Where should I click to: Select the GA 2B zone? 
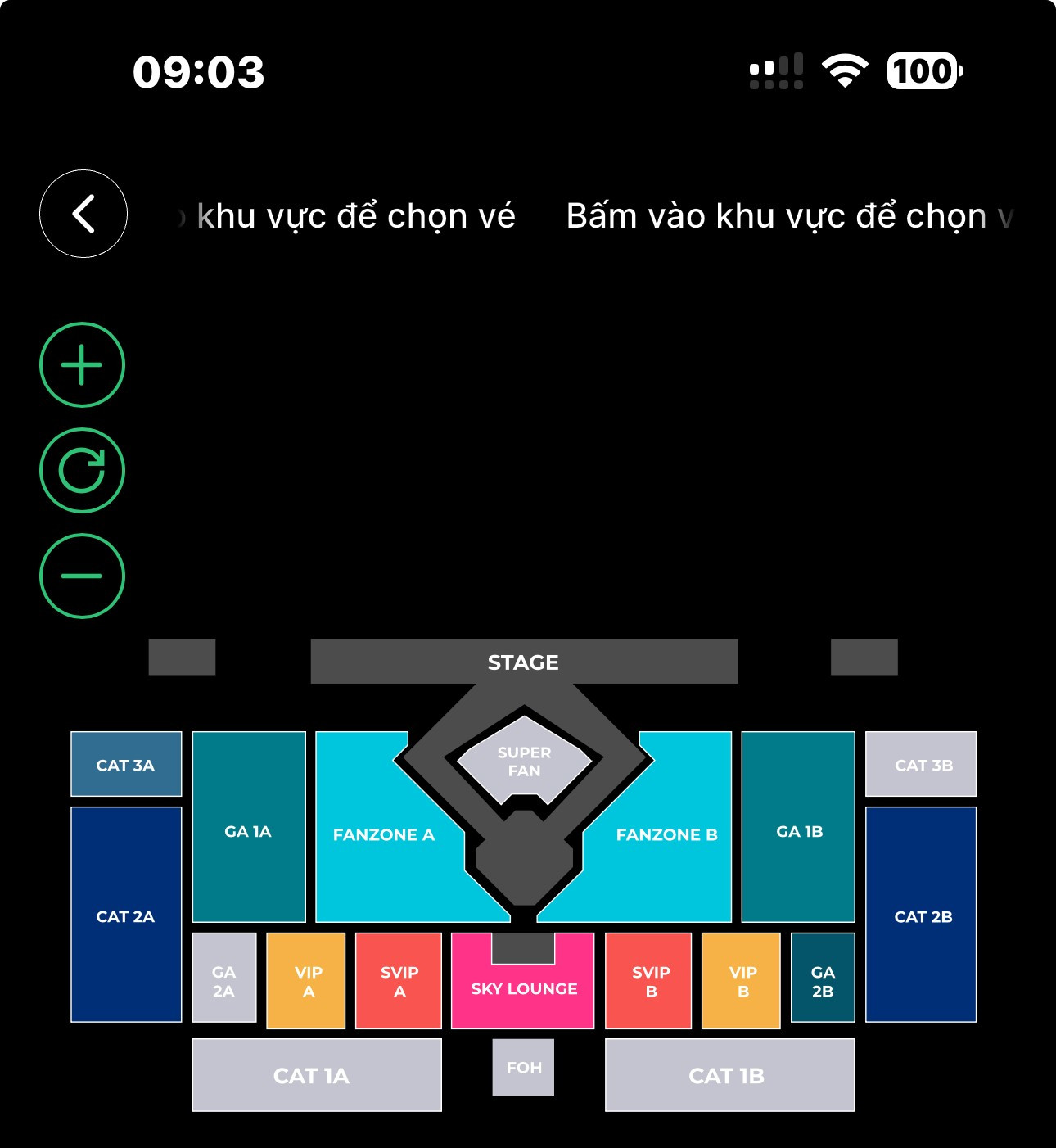coord(823,979)
